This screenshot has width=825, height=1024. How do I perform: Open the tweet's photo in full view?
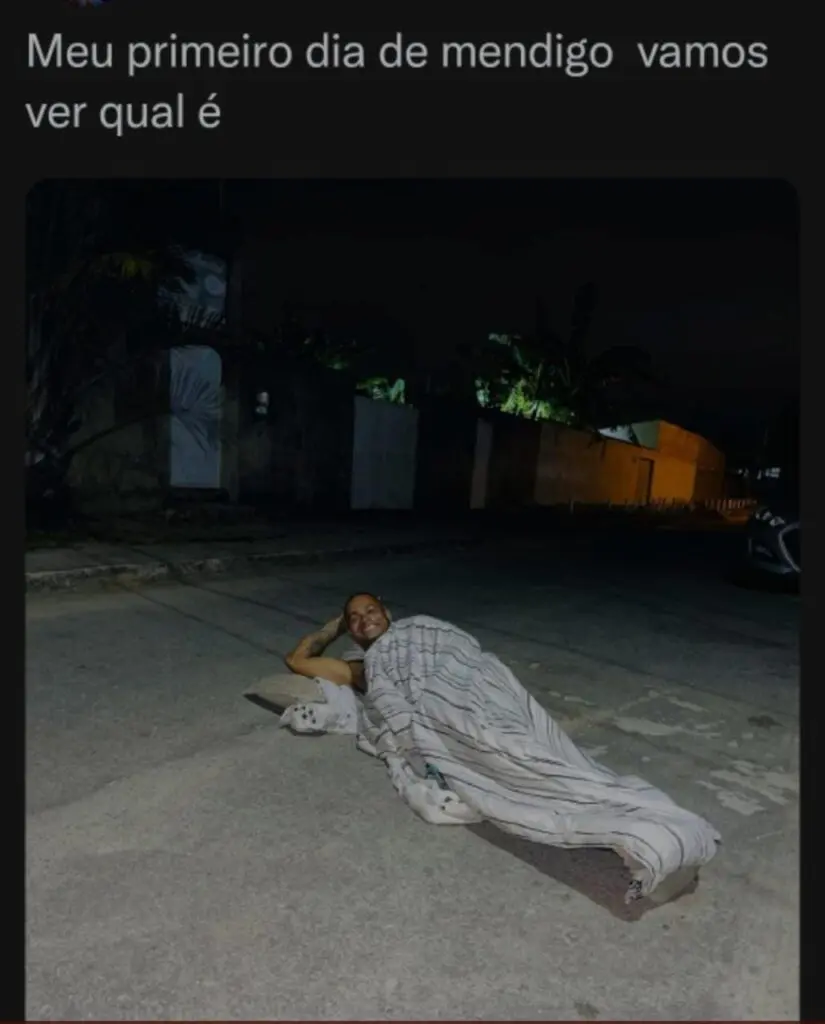point(412,600)
